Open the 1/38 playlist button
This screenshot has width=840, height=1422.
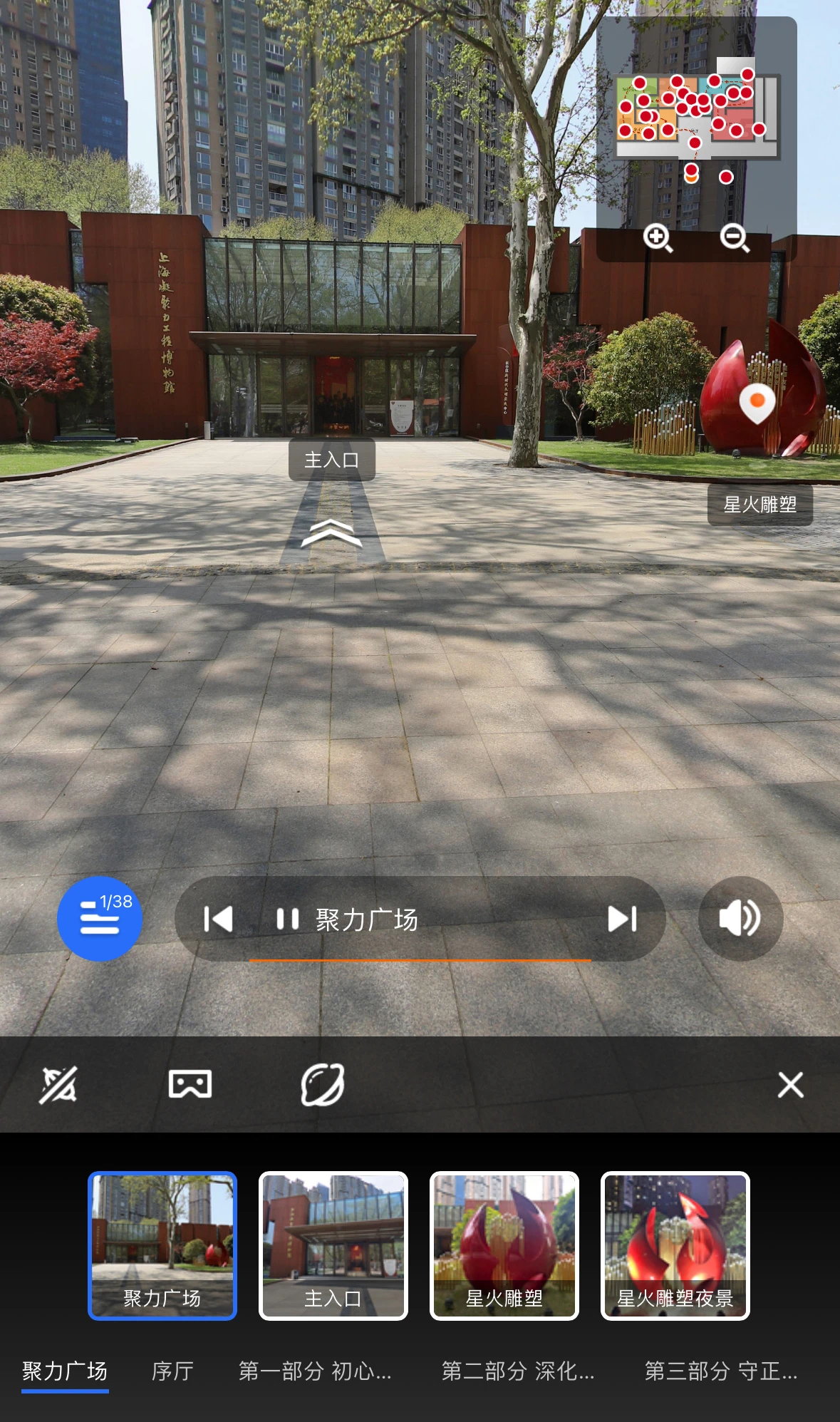(x=100, y=918)
